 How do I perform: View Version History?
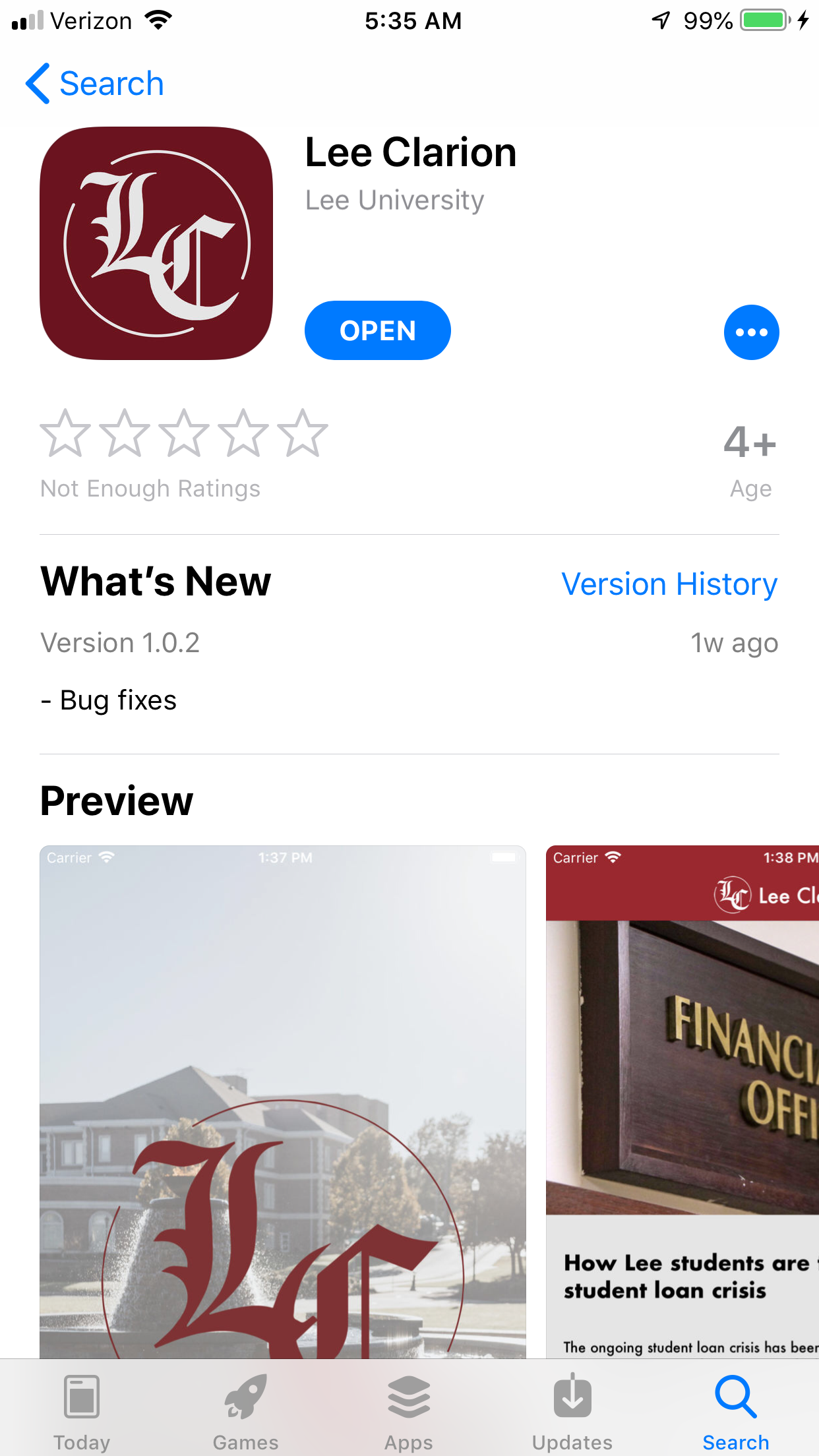click(x=669, y=584)
